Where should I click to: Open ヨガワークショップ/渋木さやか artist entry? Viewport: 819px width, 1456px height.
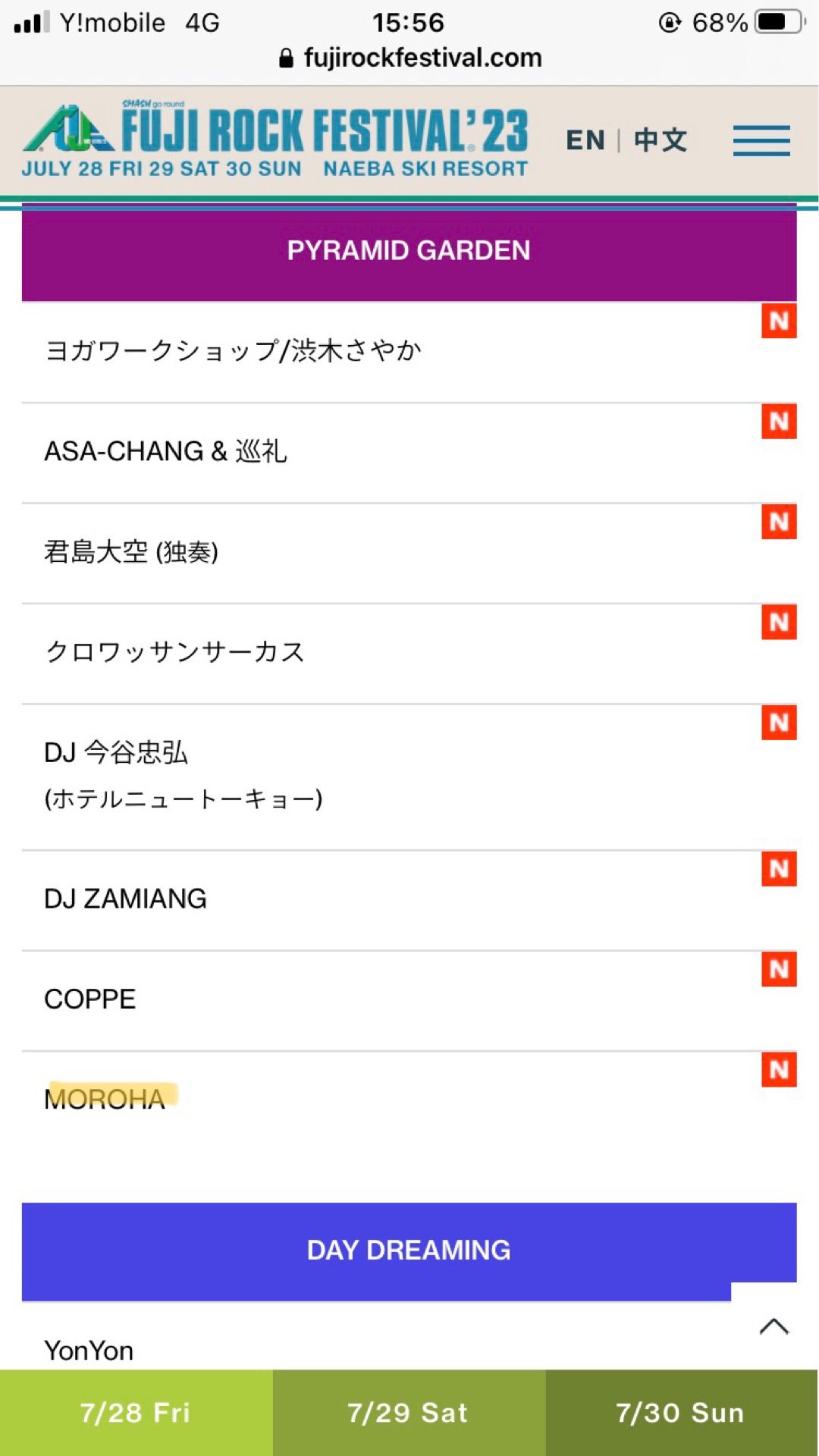tap(233, 350)
